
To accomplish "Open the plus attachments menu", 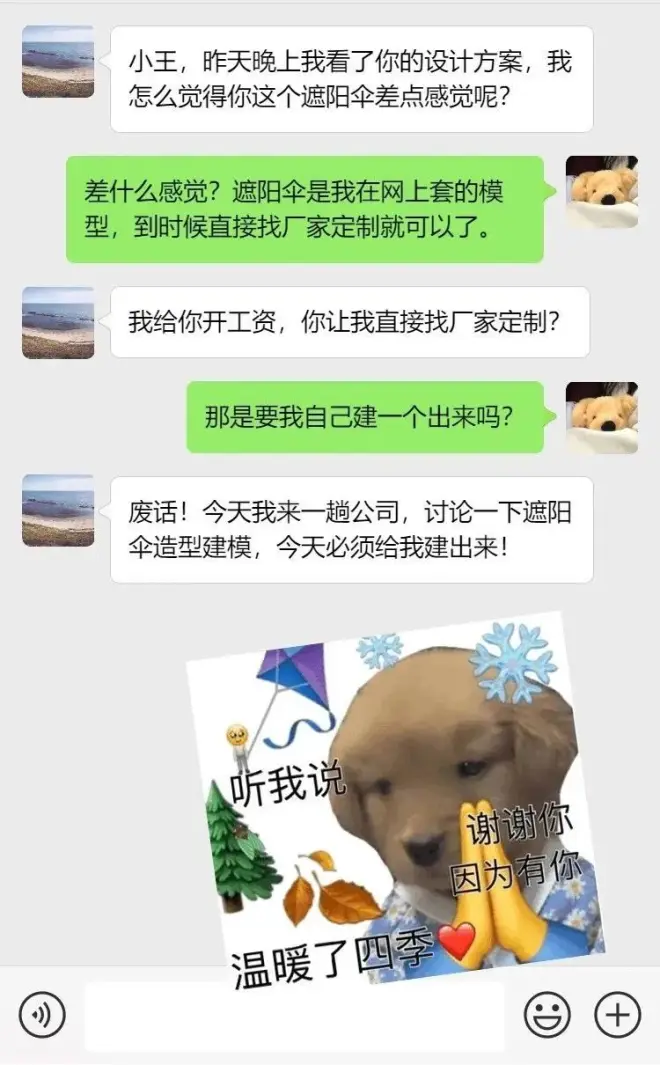I will pos(617,1016).
